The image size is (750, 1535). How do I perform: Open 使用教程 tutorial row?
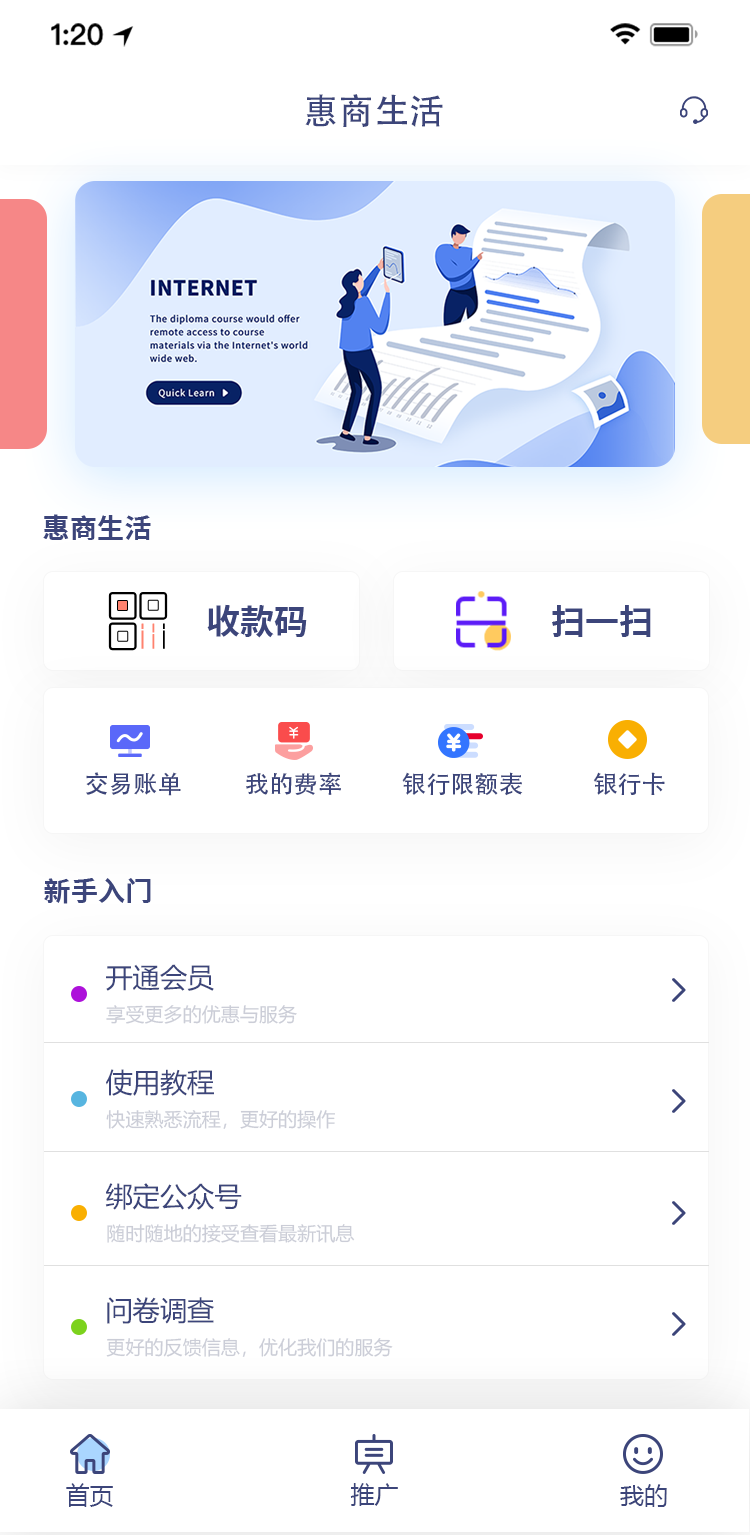376,1097
